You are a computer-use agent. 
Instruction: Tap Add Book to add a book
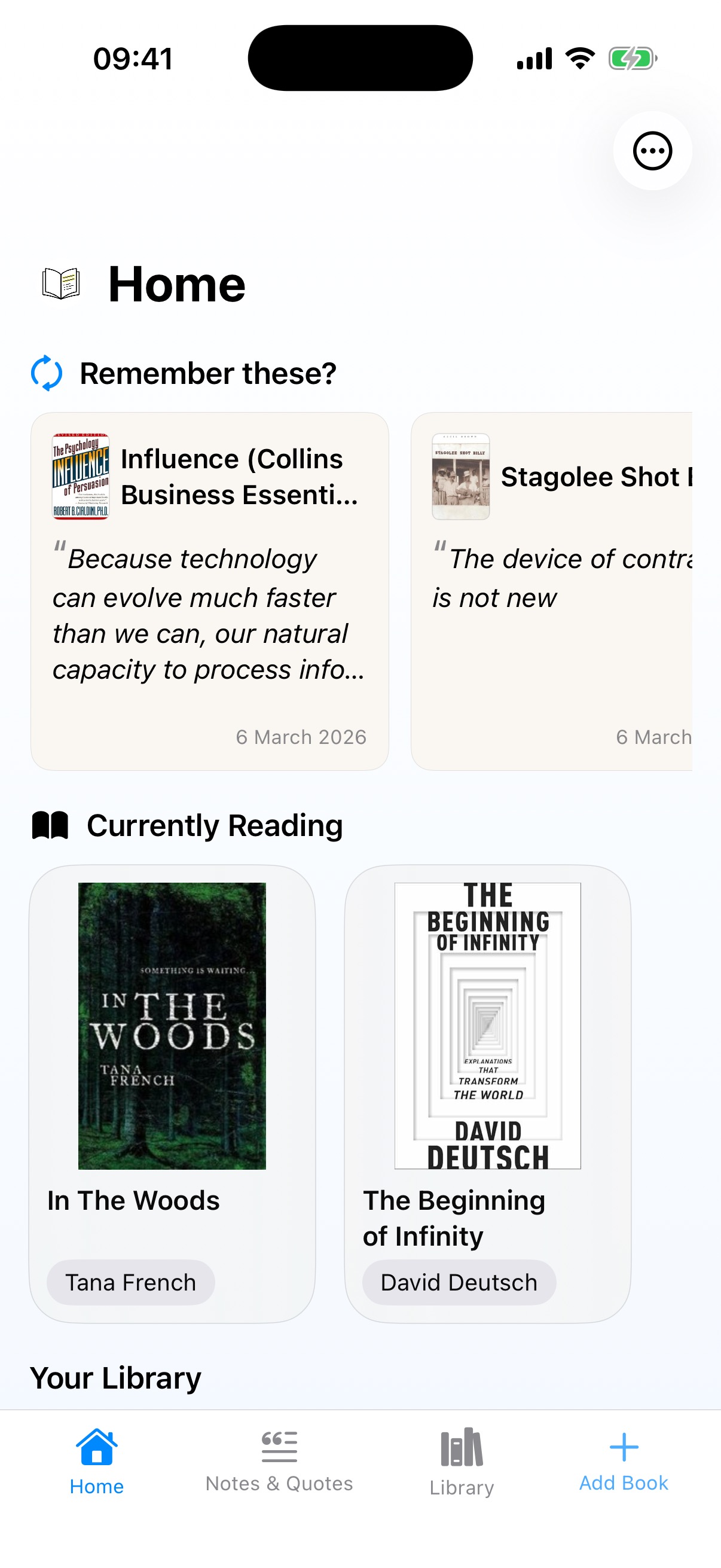(624, 1461)
